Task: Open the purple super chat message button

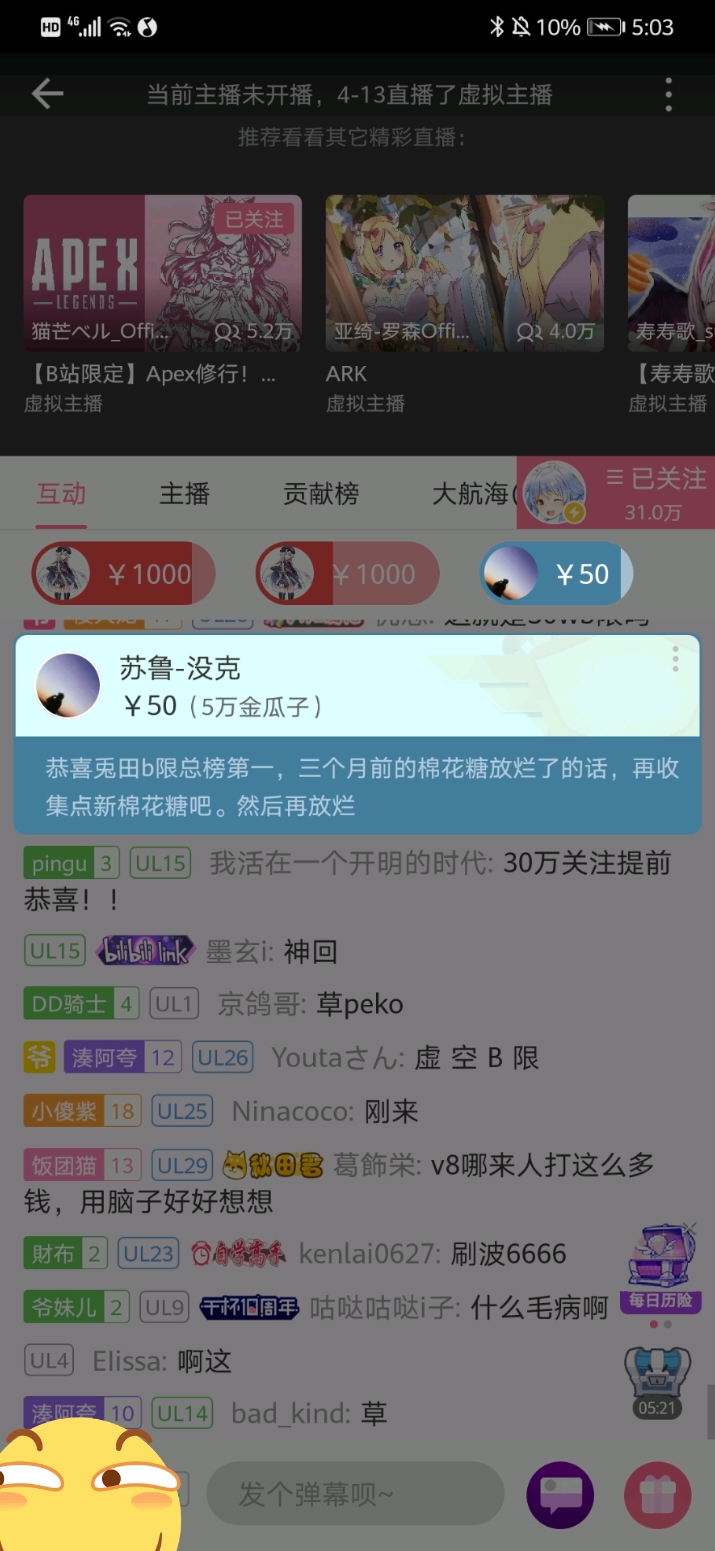Action: [560, 1495]
